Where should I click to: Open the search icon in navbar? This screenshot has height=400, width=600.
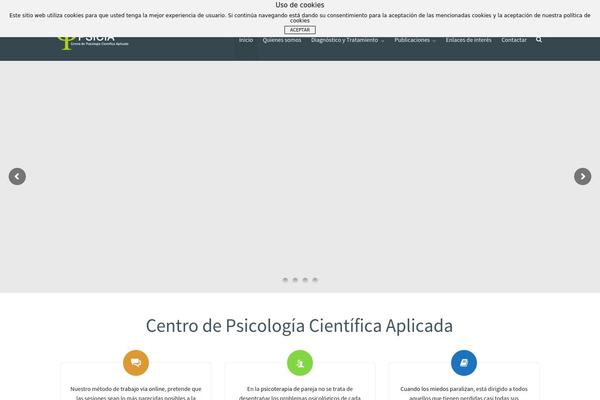(x=539, y=40)
